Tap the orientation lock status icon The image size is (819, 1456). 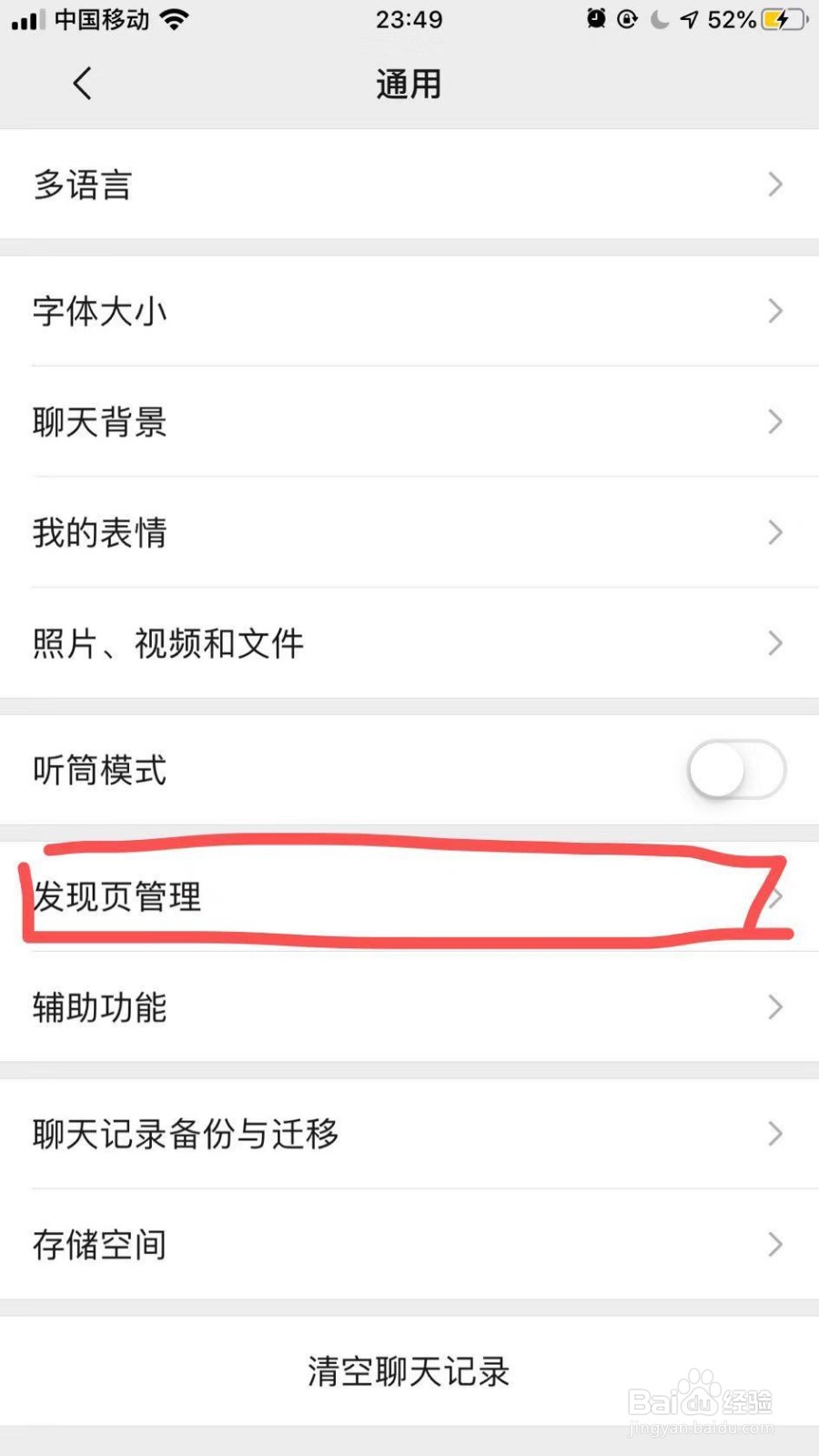626,18
